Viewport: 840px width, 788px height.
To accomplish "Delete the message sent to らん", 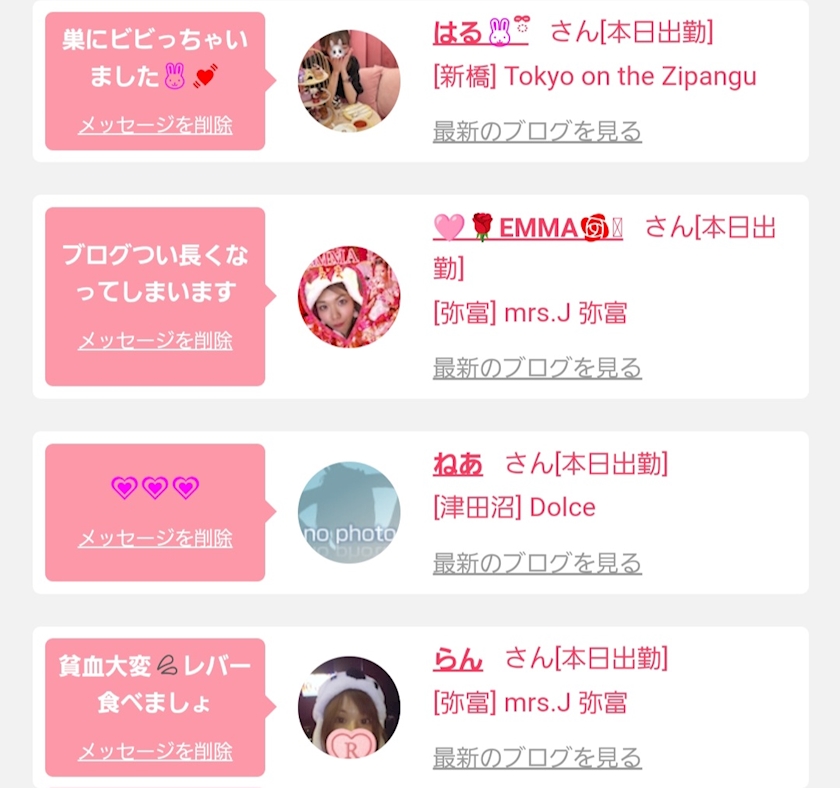I will (155, 752).
